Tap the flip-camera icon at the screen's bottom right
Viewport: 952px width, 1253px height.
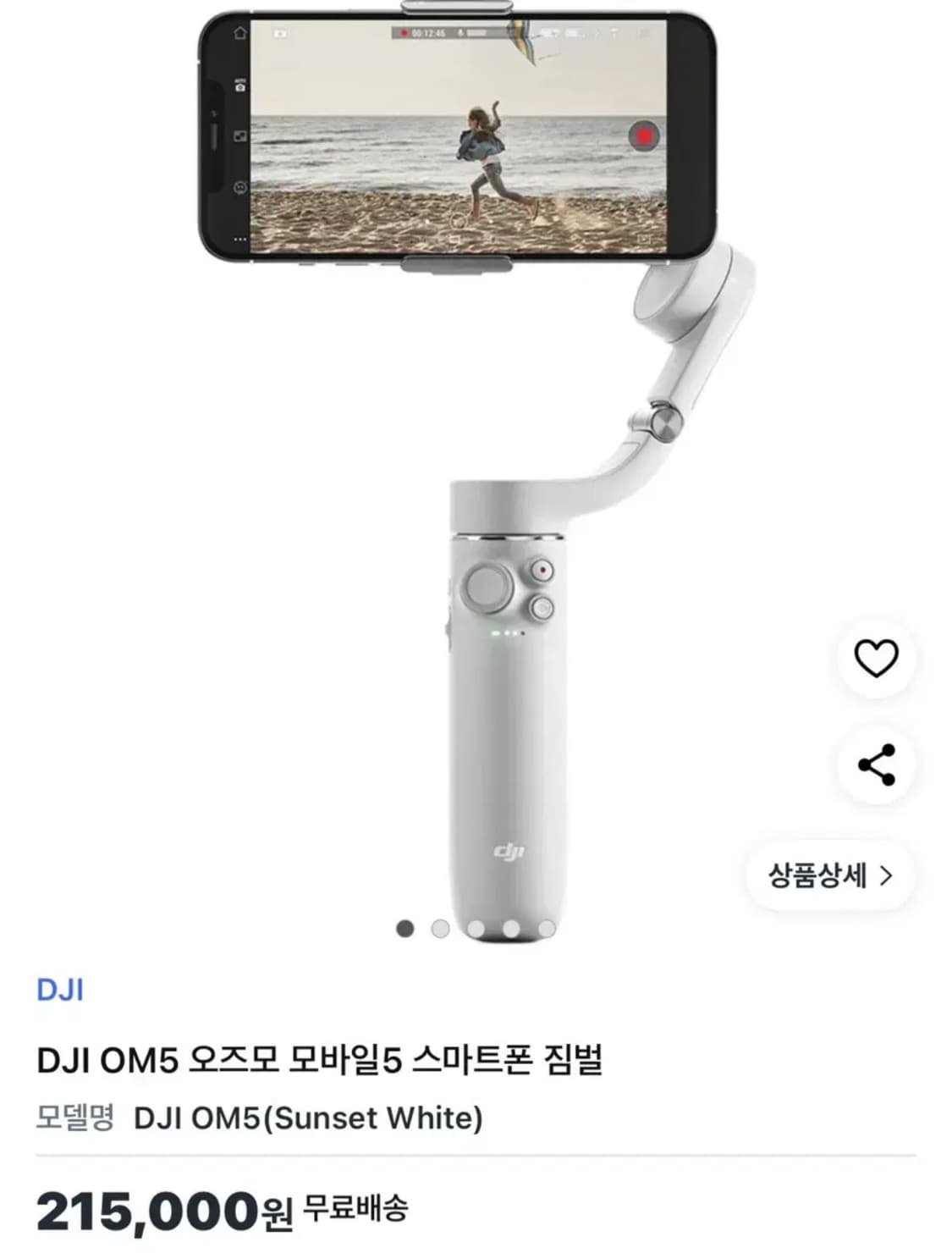tap(645, 239)
